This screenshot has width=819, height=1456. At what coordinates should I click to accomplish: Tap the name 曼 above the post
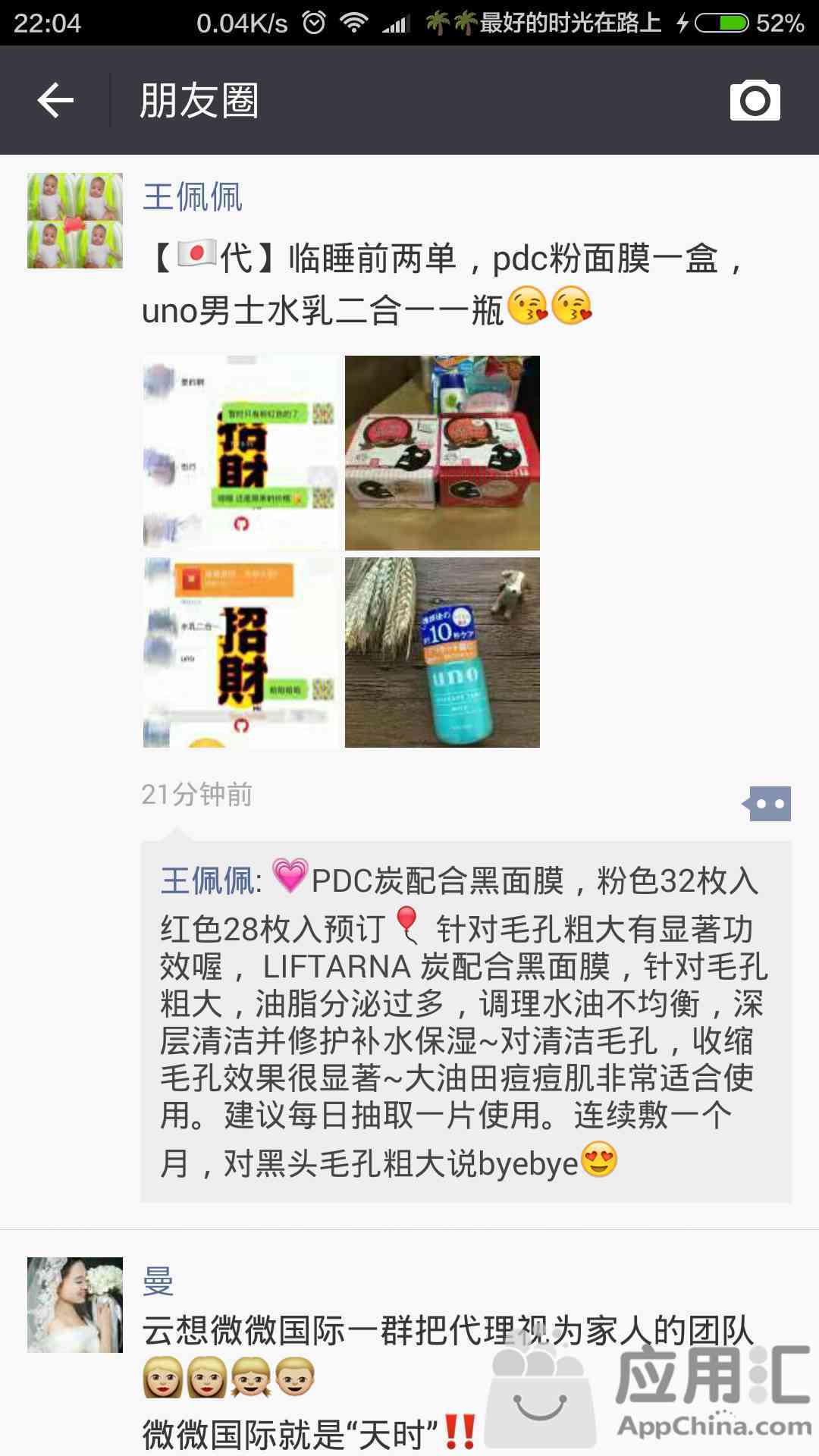click(x=158, y=1281)
